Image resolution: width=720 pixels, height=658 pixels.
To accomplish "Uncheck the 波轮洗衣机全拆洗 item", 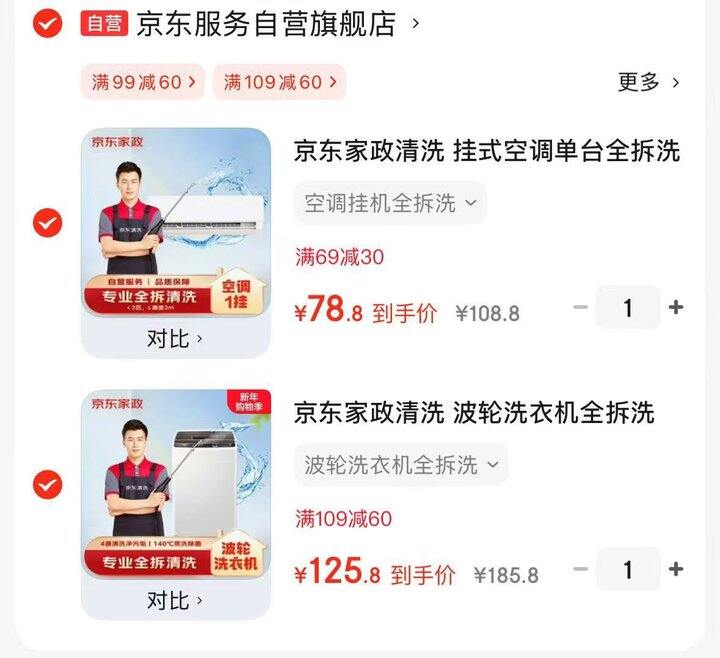I will click(47, 485).
